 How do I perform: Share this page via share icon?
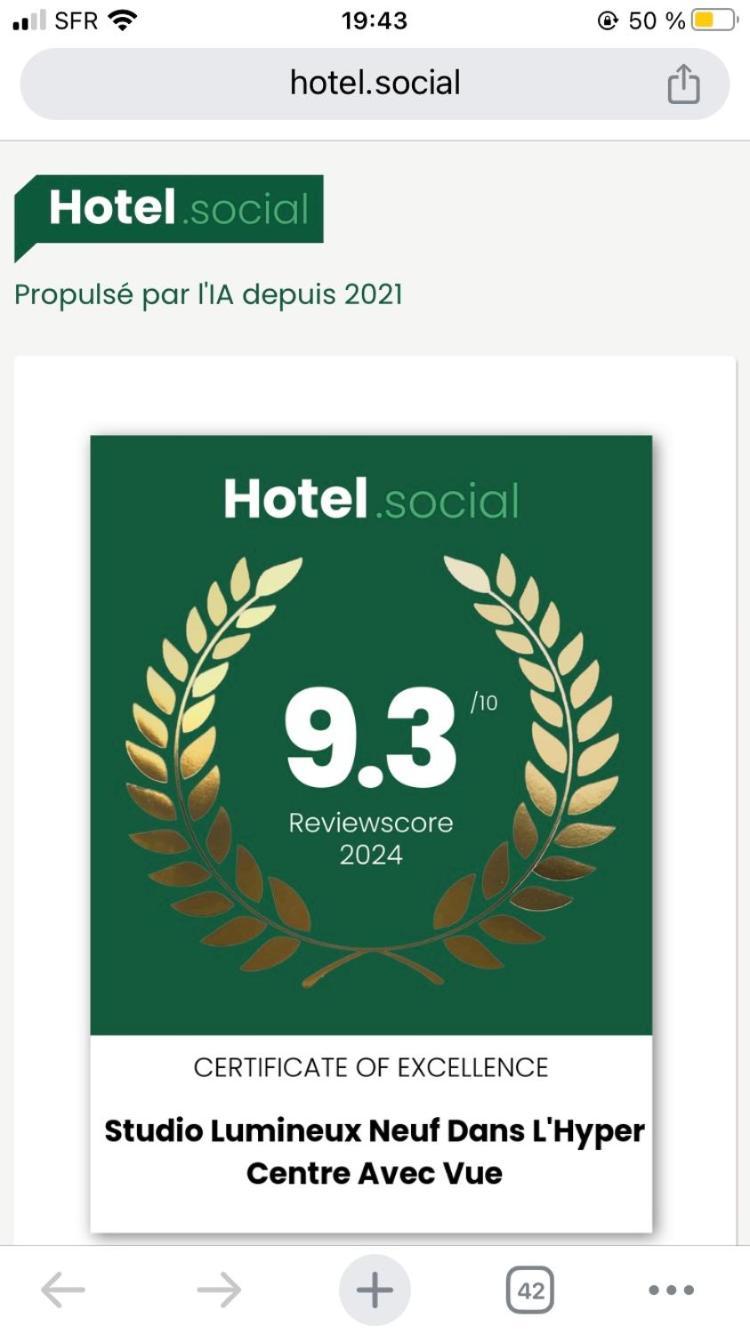pos(683,84)
